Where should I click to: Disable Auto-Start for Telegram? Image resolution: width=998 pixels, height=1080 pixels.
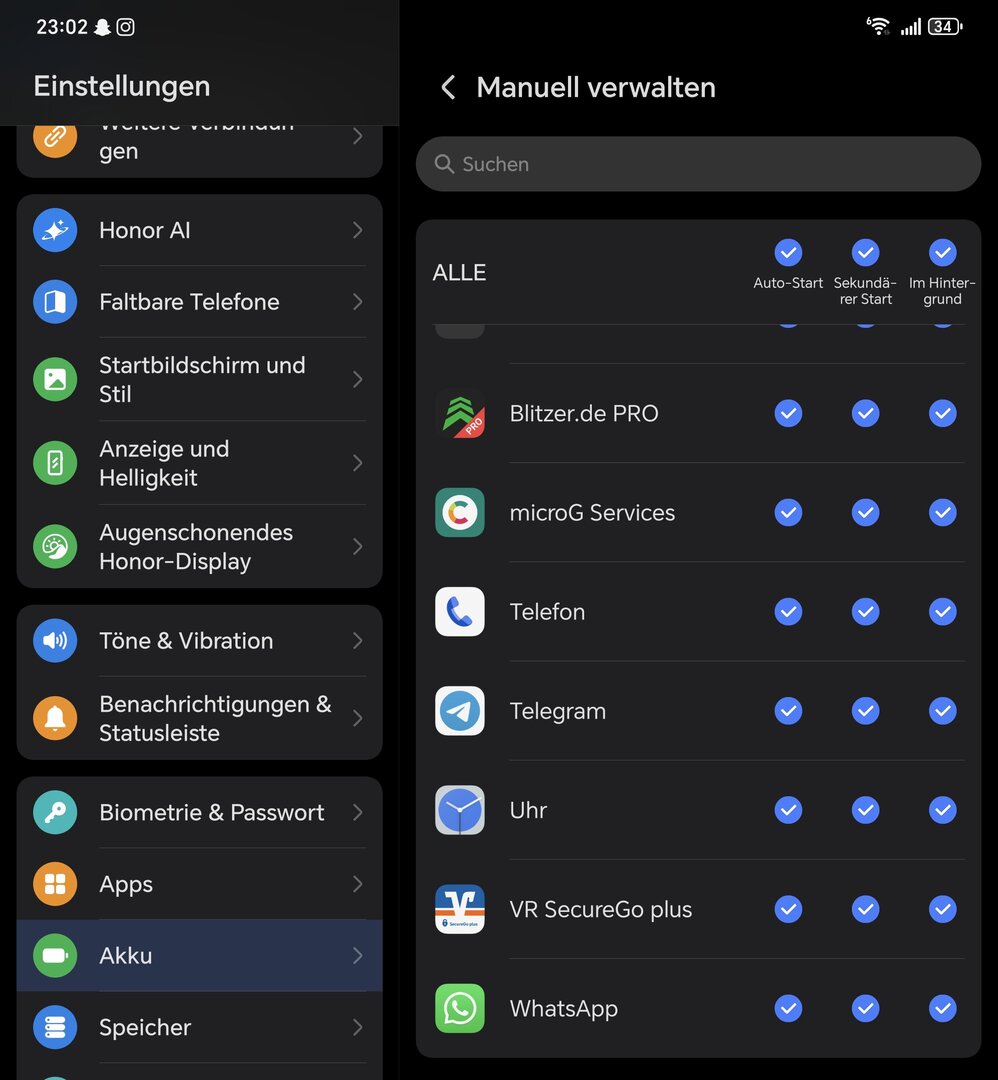[x=788, y=711]
